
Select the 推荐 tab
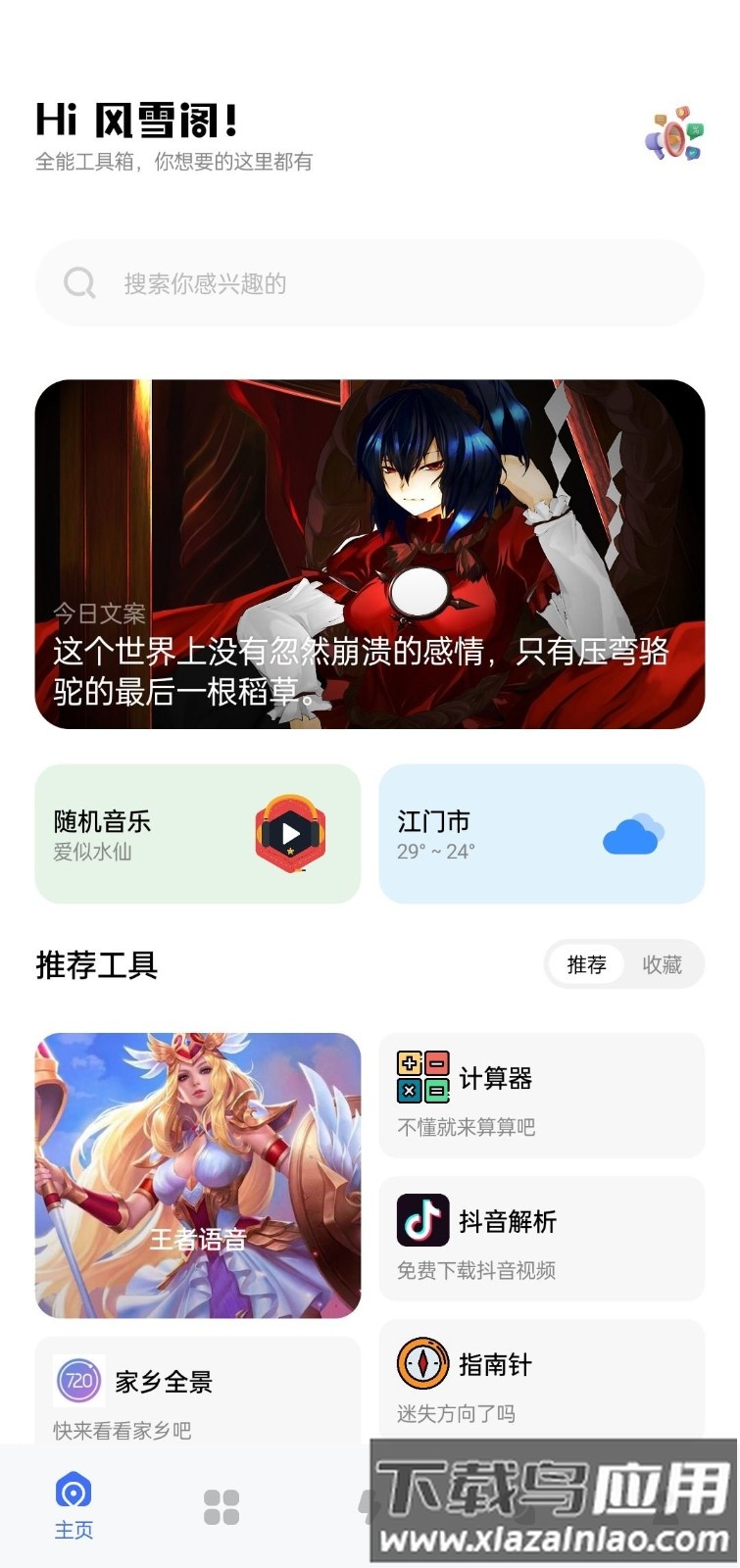[586, 965]
